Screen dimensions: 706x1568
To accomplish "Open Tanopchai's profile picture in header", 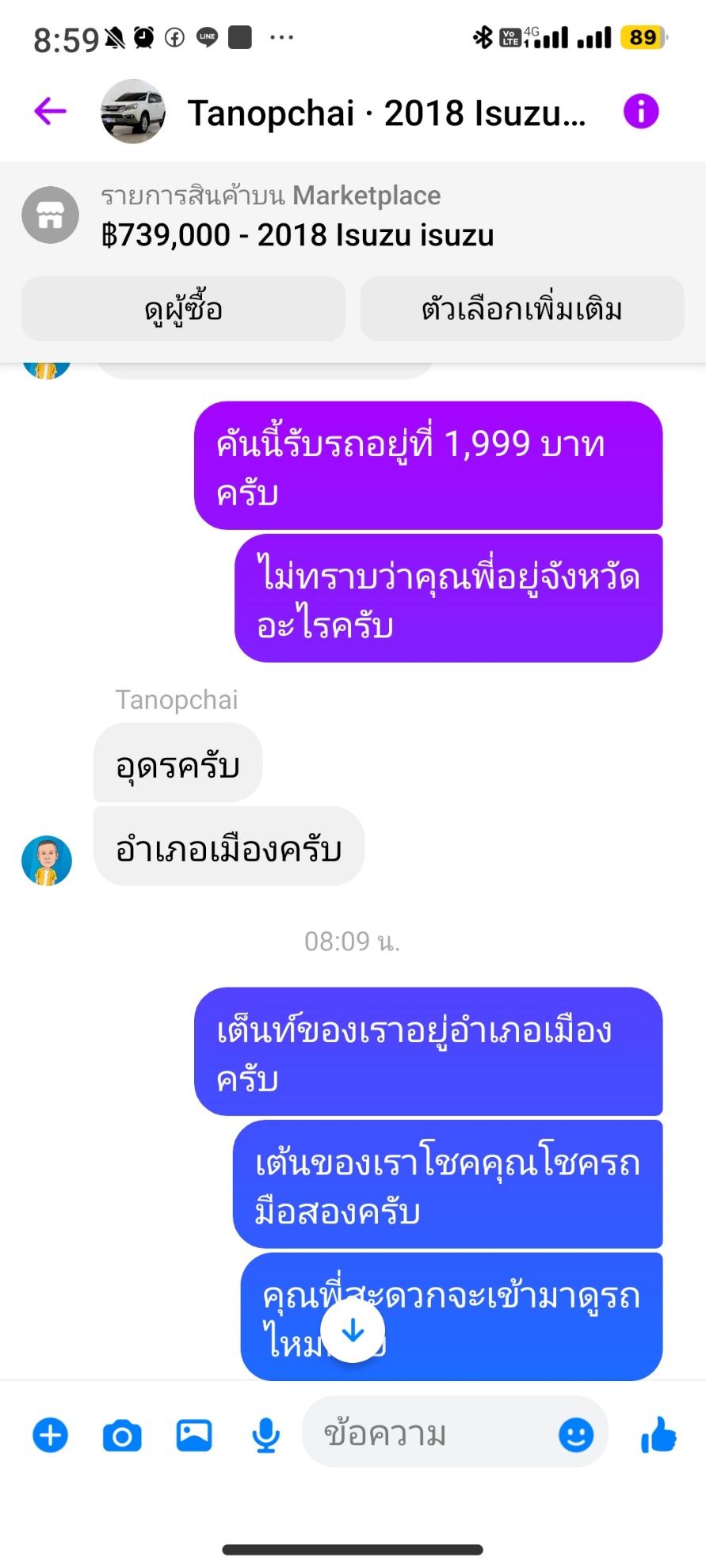I will coord(132,112).
